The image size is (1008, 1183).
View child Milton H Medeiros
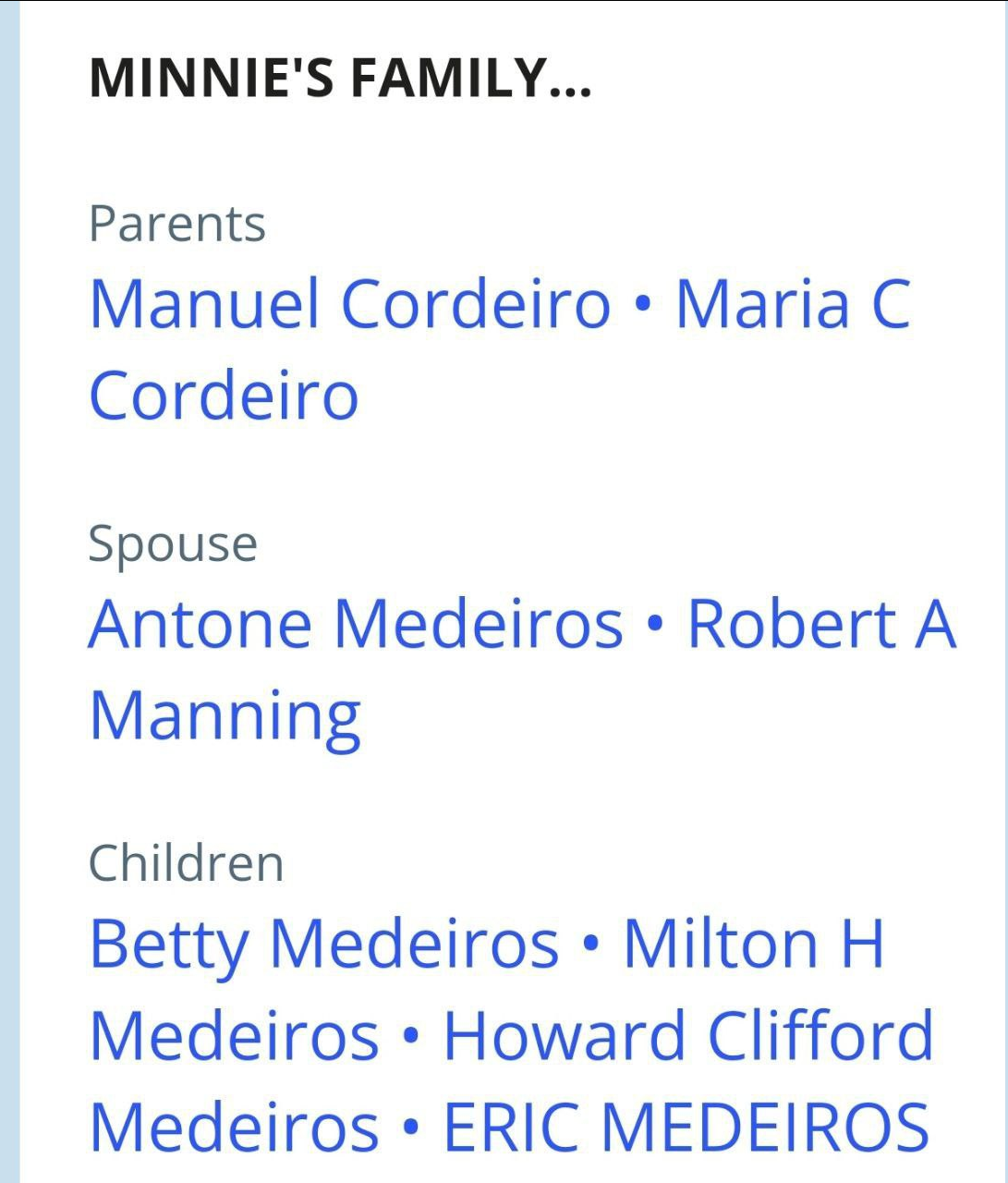(x=753, y=945)
